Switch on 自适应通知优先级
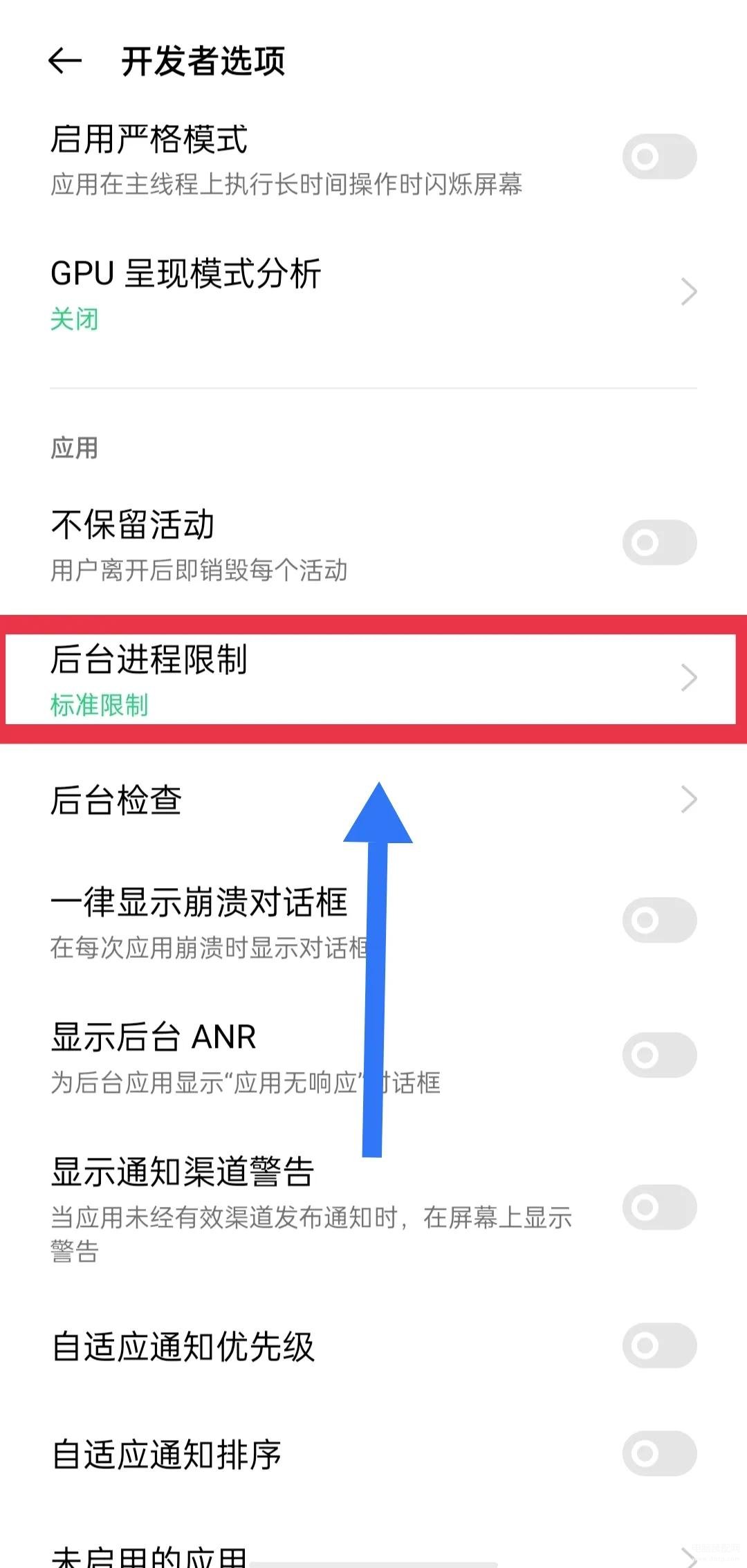 pos(659,1345)
